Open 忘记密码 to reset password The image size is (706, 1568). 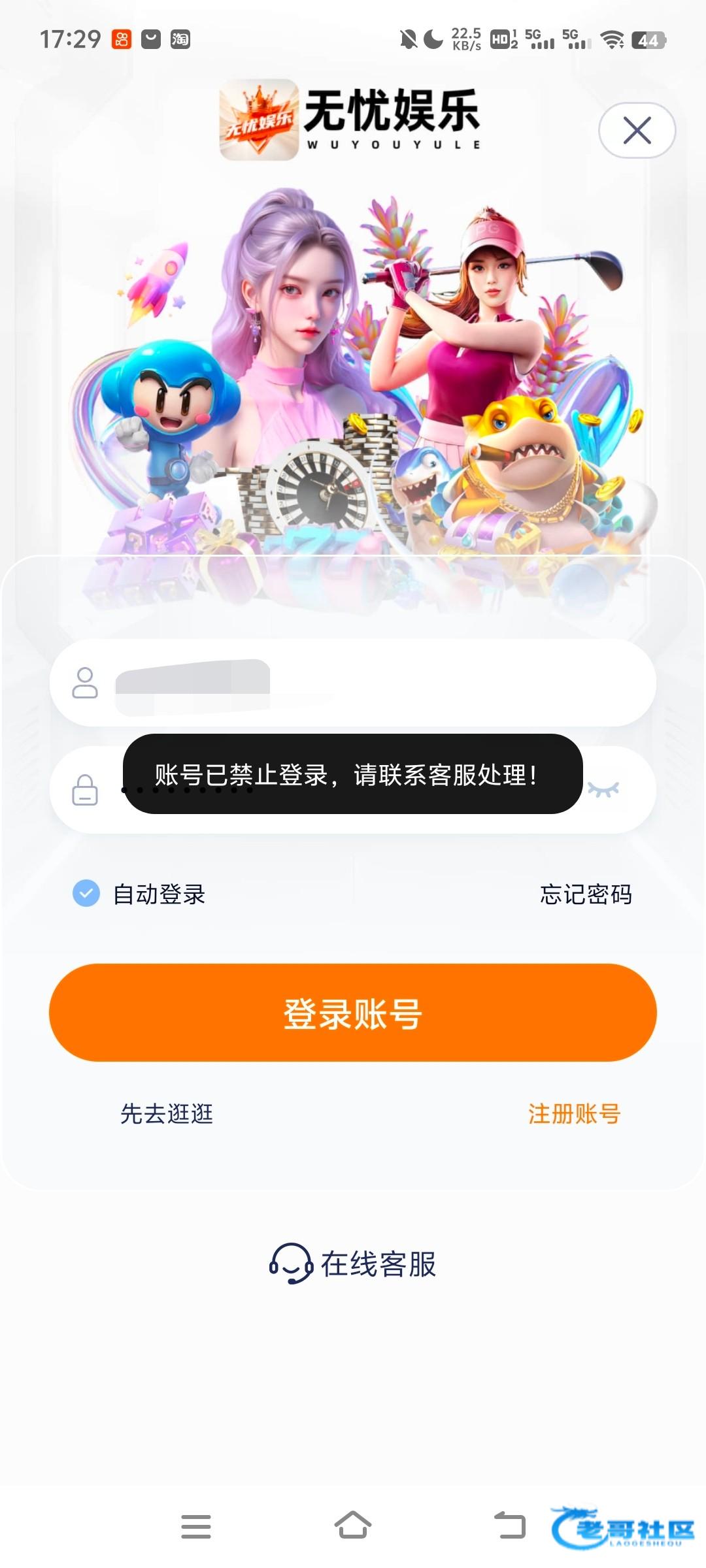tap(586, 894)
